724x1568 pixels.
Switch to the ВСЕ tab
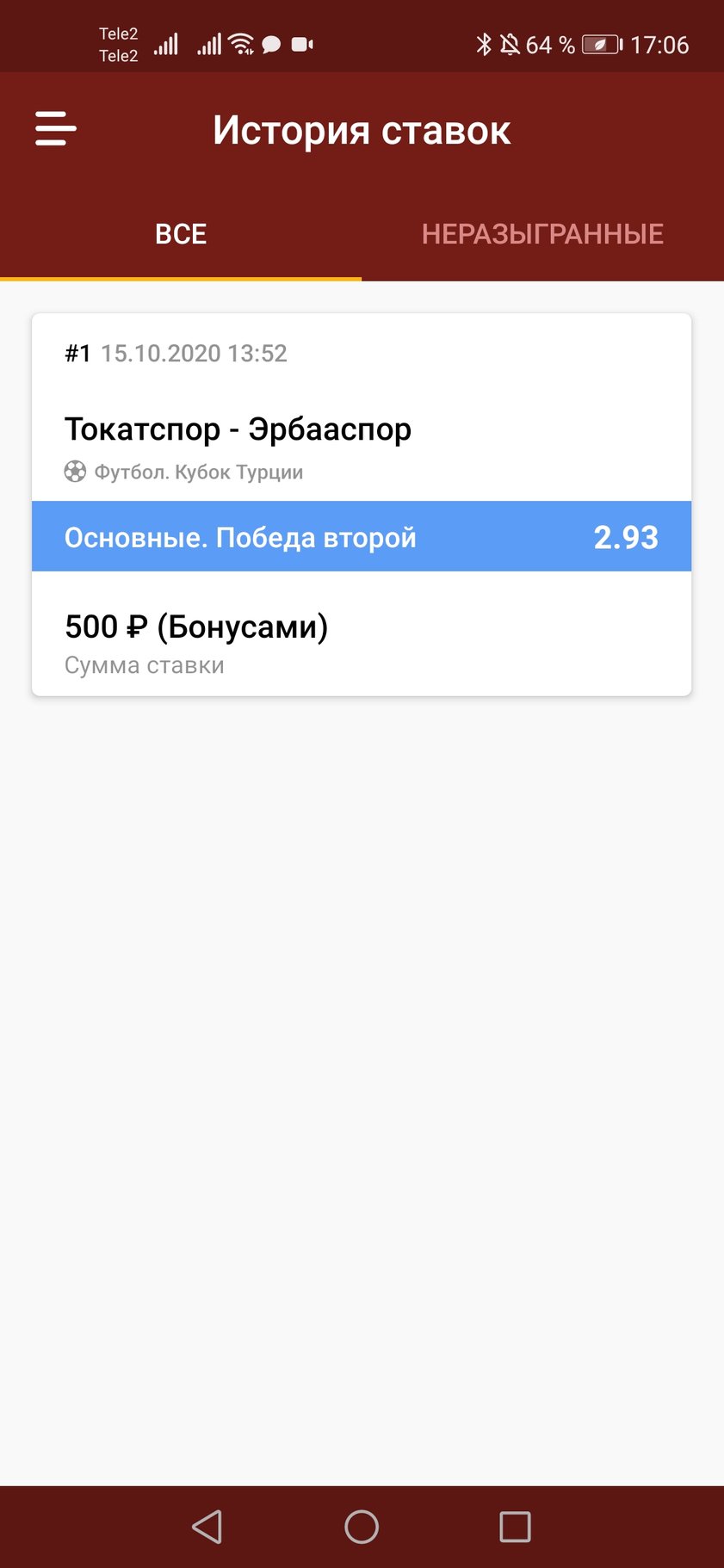pyautogui.click(x=181, y=234)
